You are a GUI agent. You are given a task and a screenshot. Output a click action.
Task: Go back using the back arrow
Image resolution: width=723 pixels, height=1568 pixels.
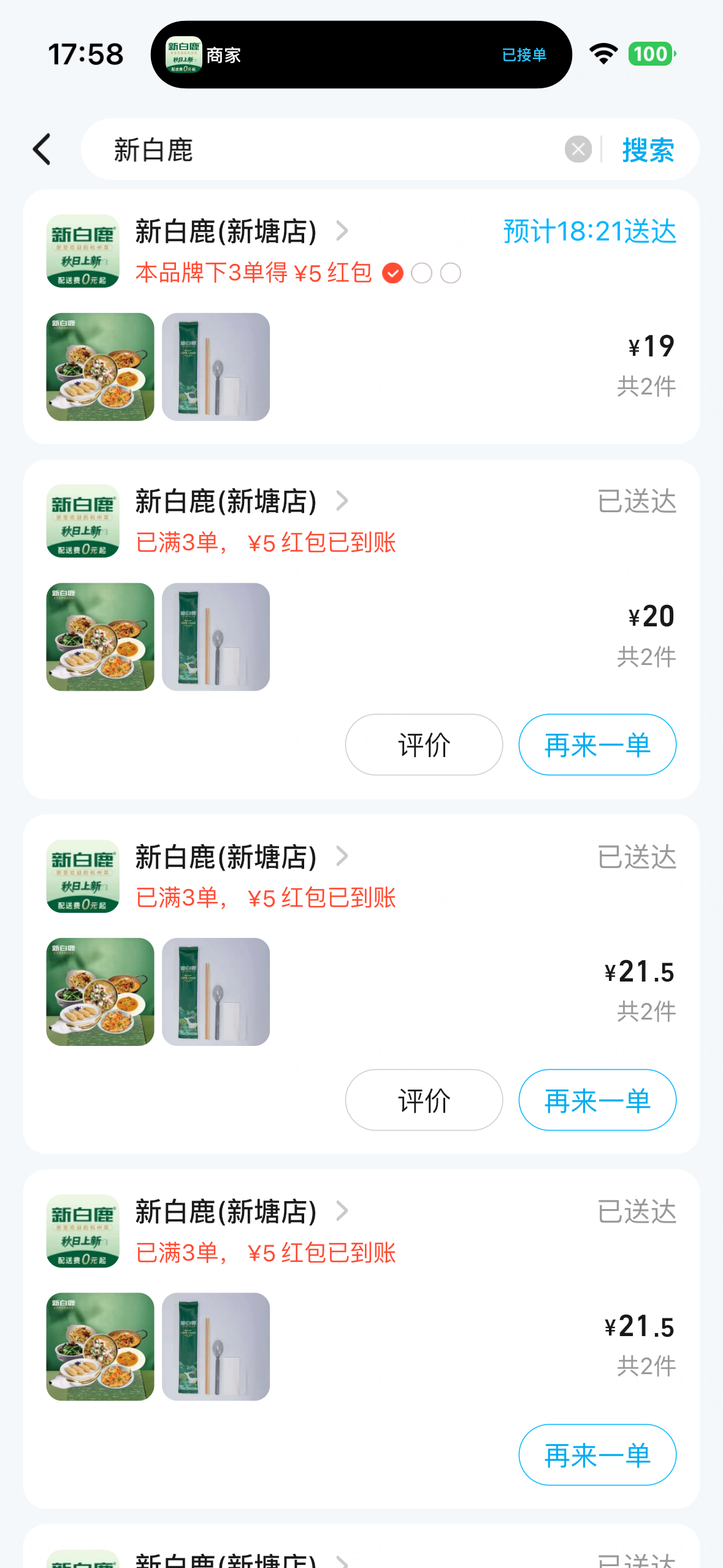(x=42, y=149)
